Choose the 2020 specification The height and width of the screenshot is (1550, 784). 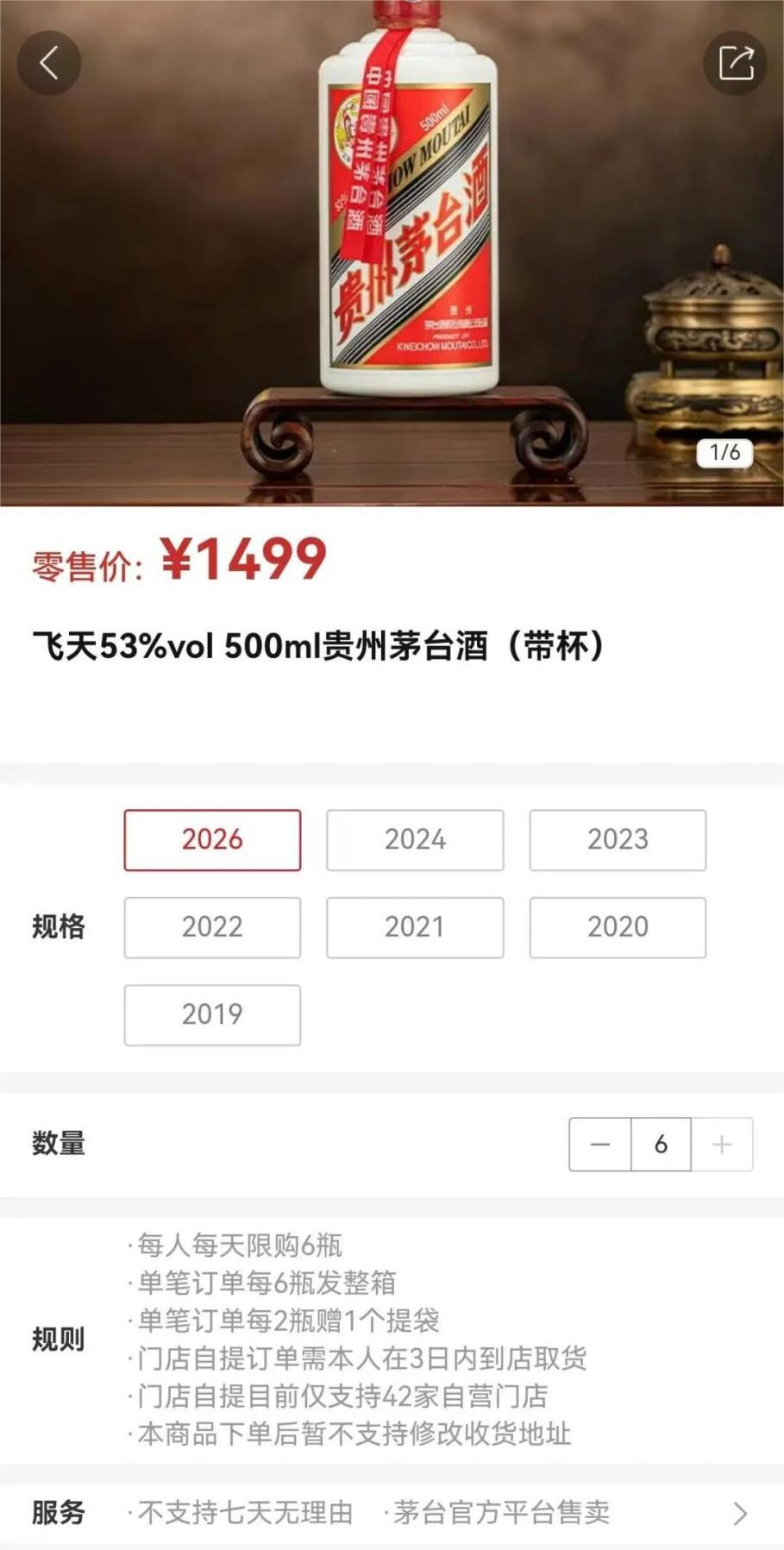tap(618, 927)
